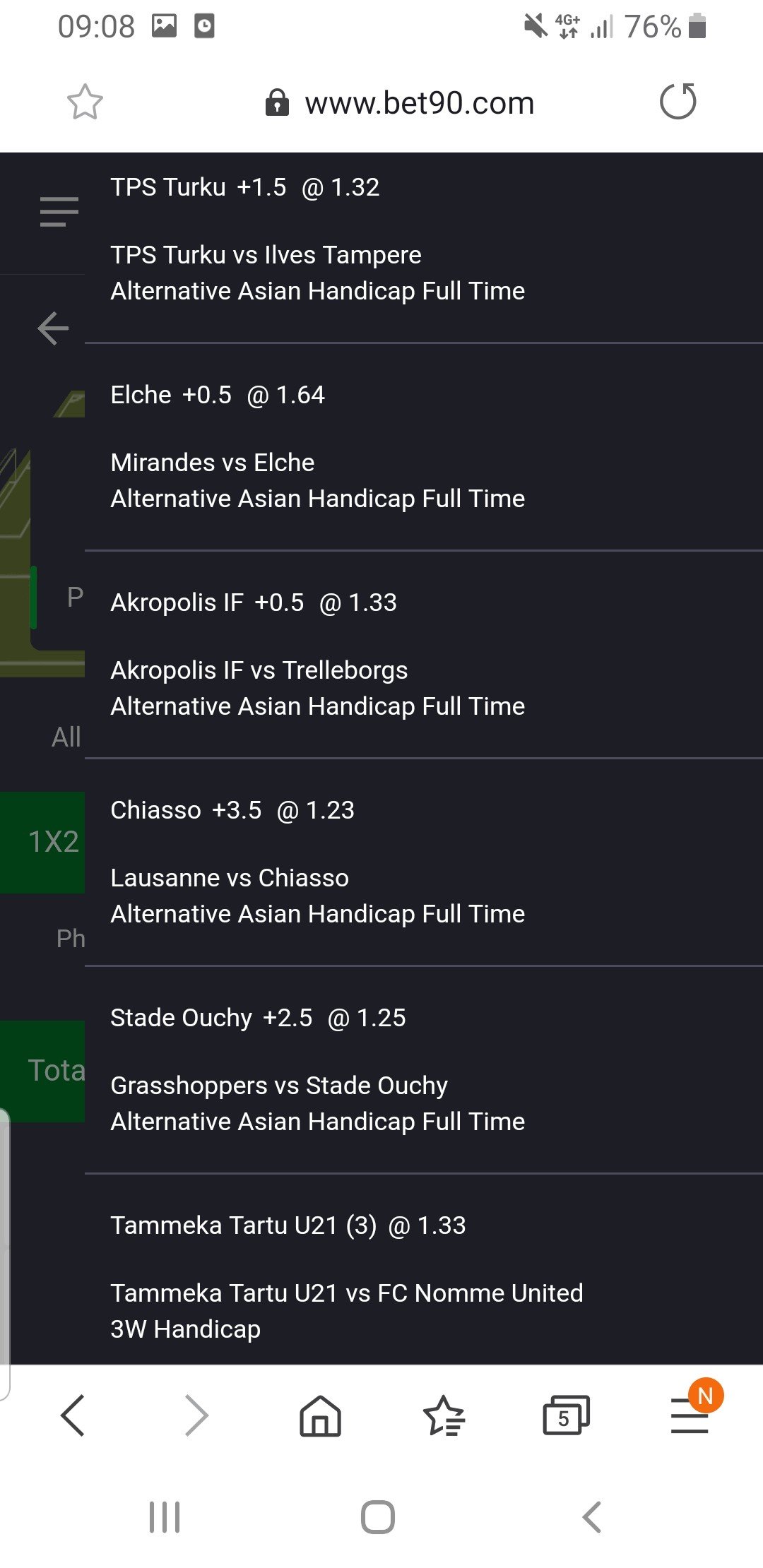This screenshot has height=1568, width=763.
Task: Bookmark this page with the star icon
Action: 85,102
